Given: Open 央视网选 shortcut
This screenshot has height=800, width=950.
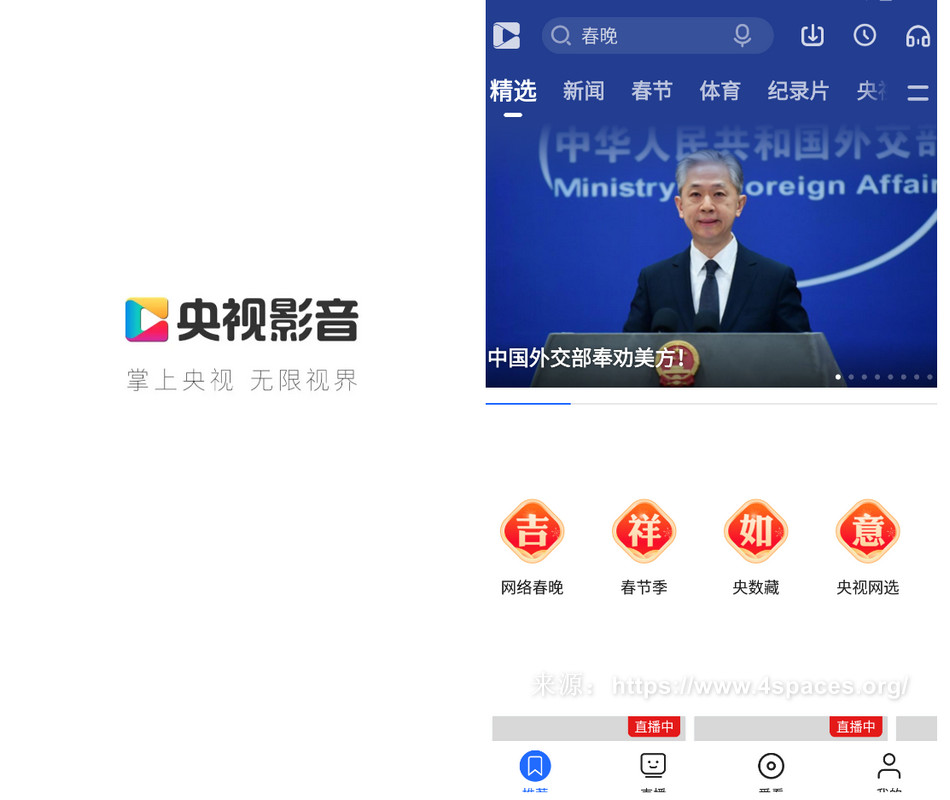Looking at the screenshot, I should pyautogui.click(x=867, y=547).
